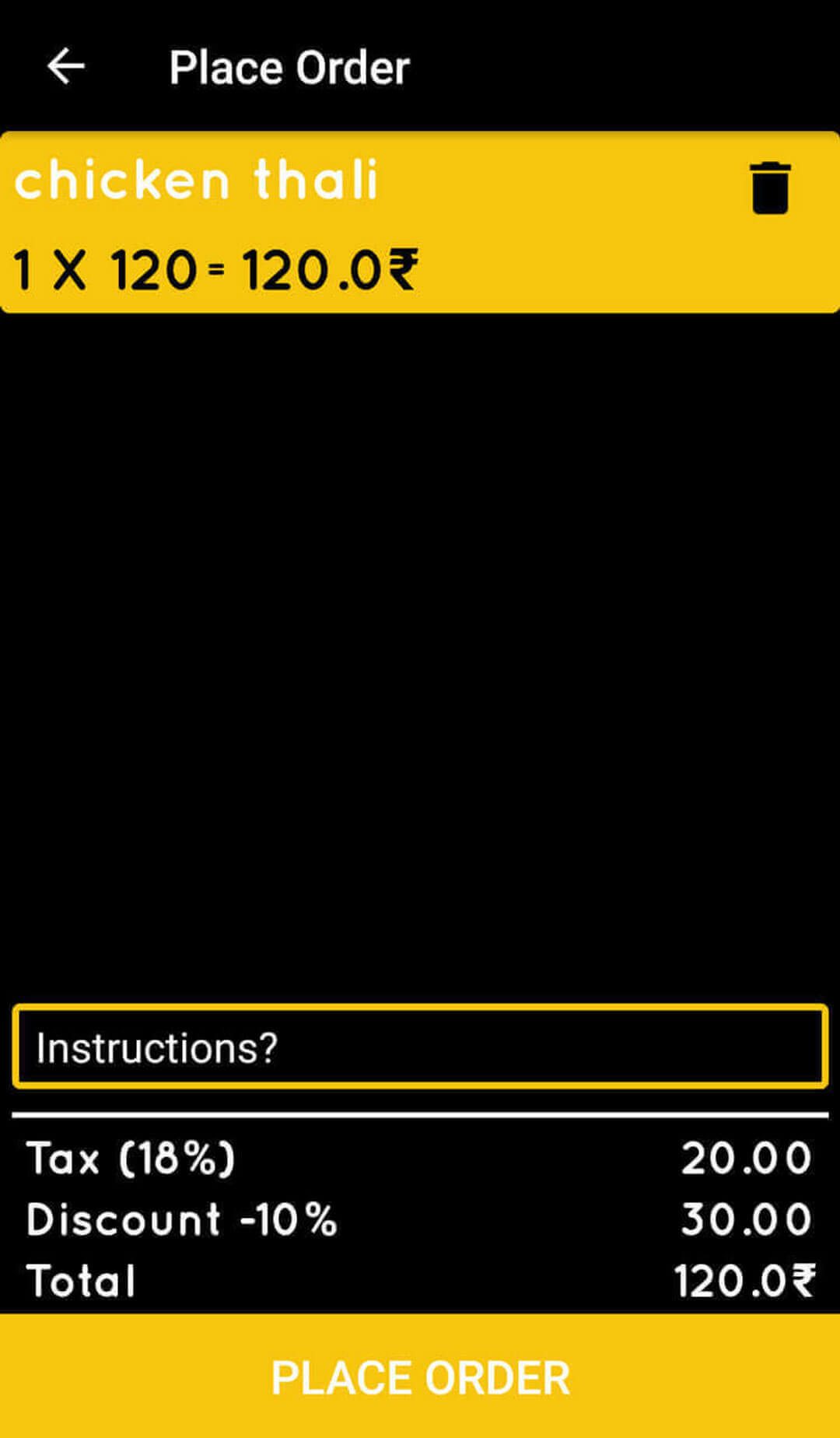
Task: Focus the Instructions text field
Action: [x=420, y=1047]
